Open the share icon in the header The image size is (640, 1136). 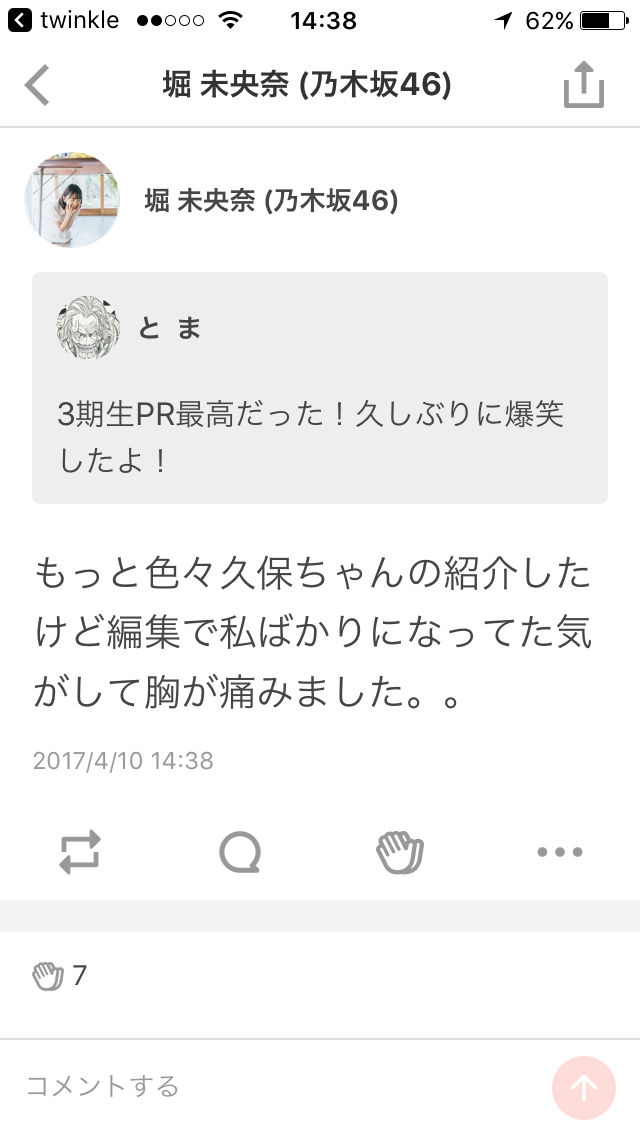click(x=583, y=85)
